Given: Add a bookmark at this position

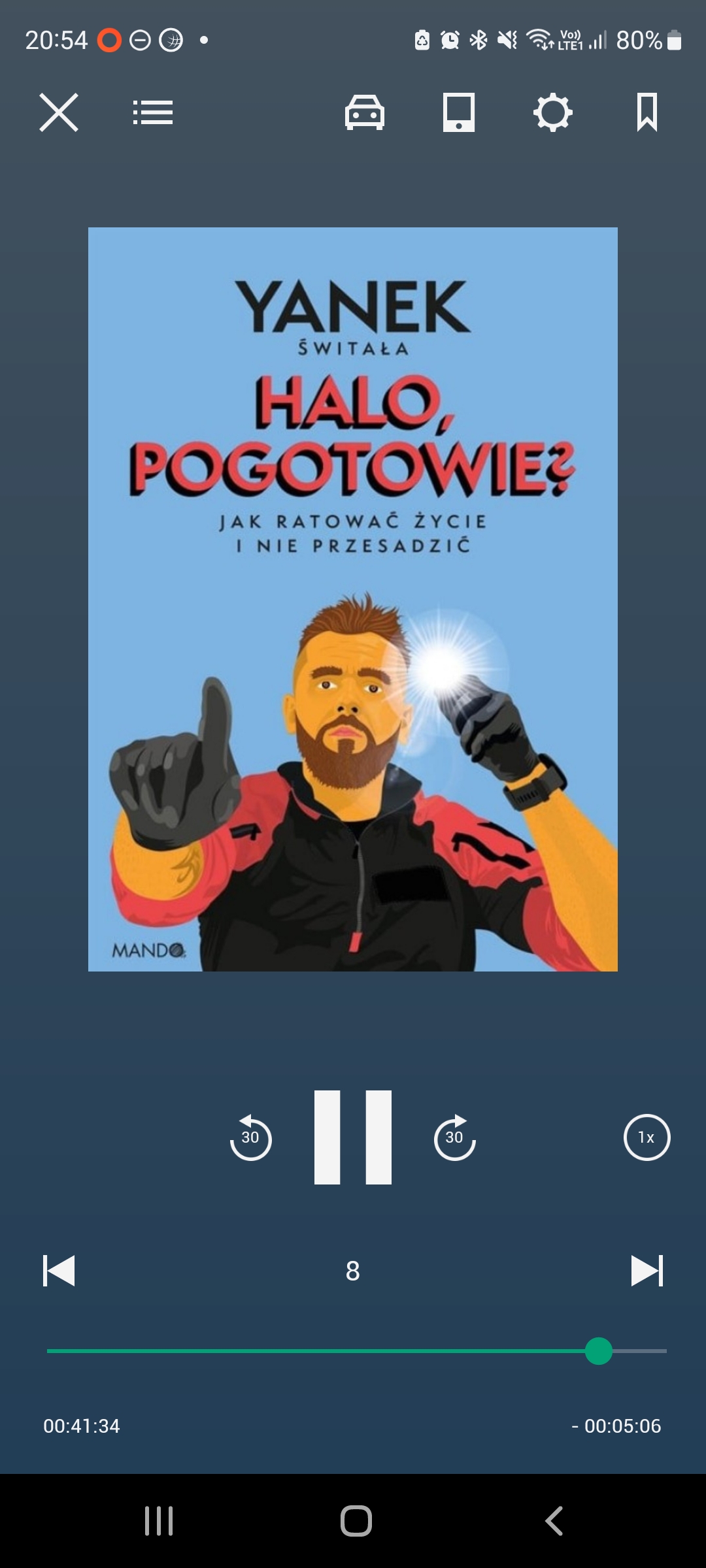Looking at the screenshot, I should (x=647, y=112).
